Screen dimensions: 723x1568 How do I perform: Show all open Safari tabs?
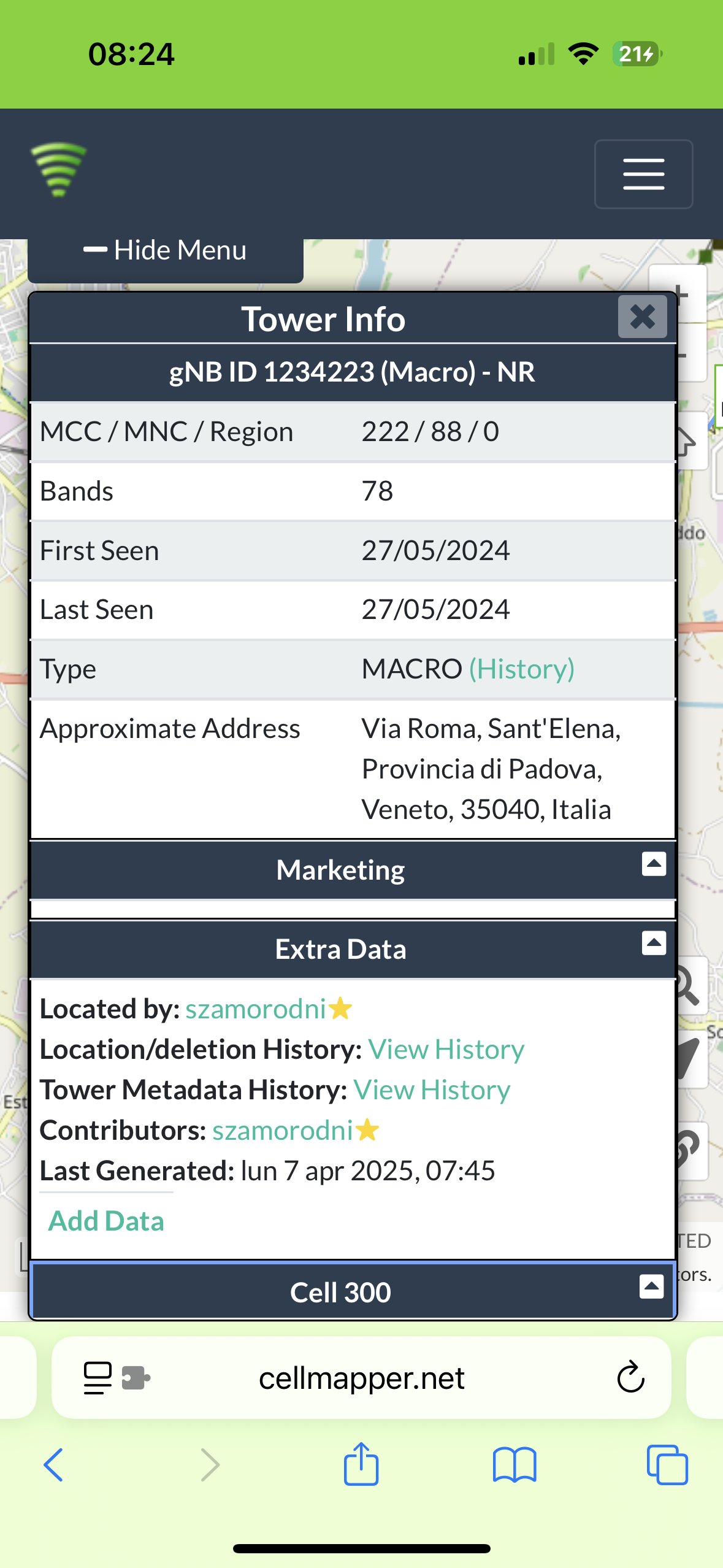click(x=667, y=1465)
